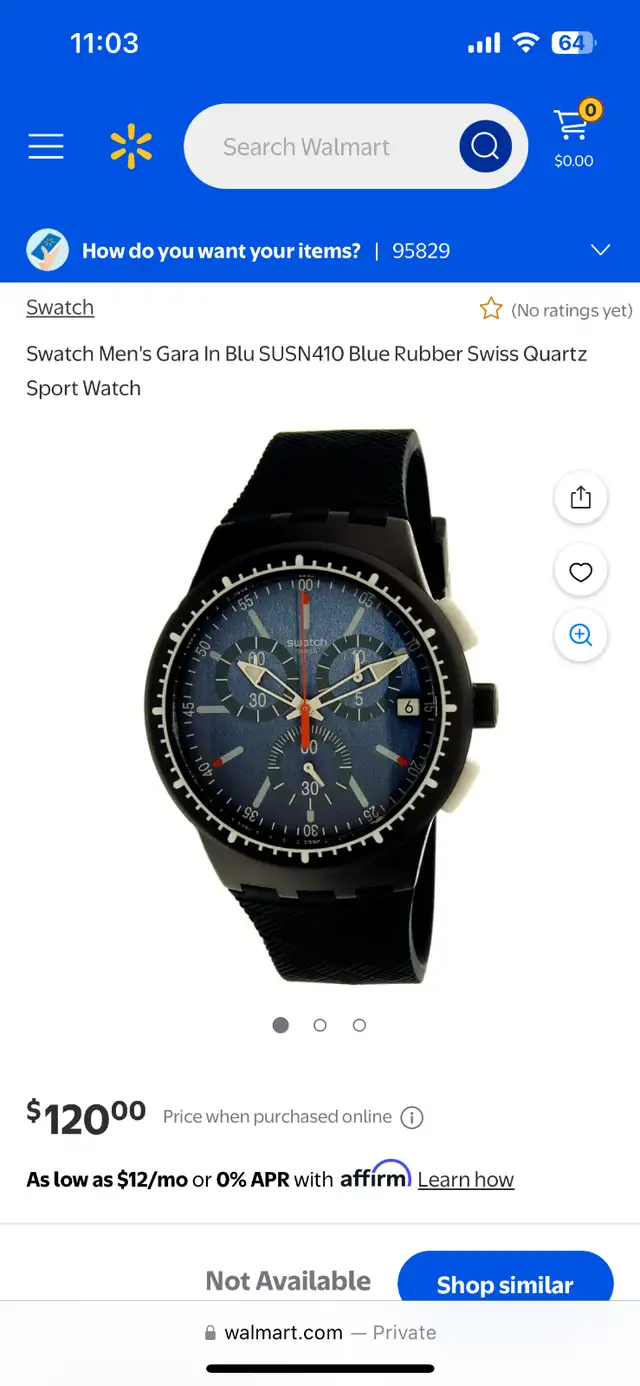Go to the Walmart home via spark logo
Screen dimensions: 640x1386
[x=131, y=147]
